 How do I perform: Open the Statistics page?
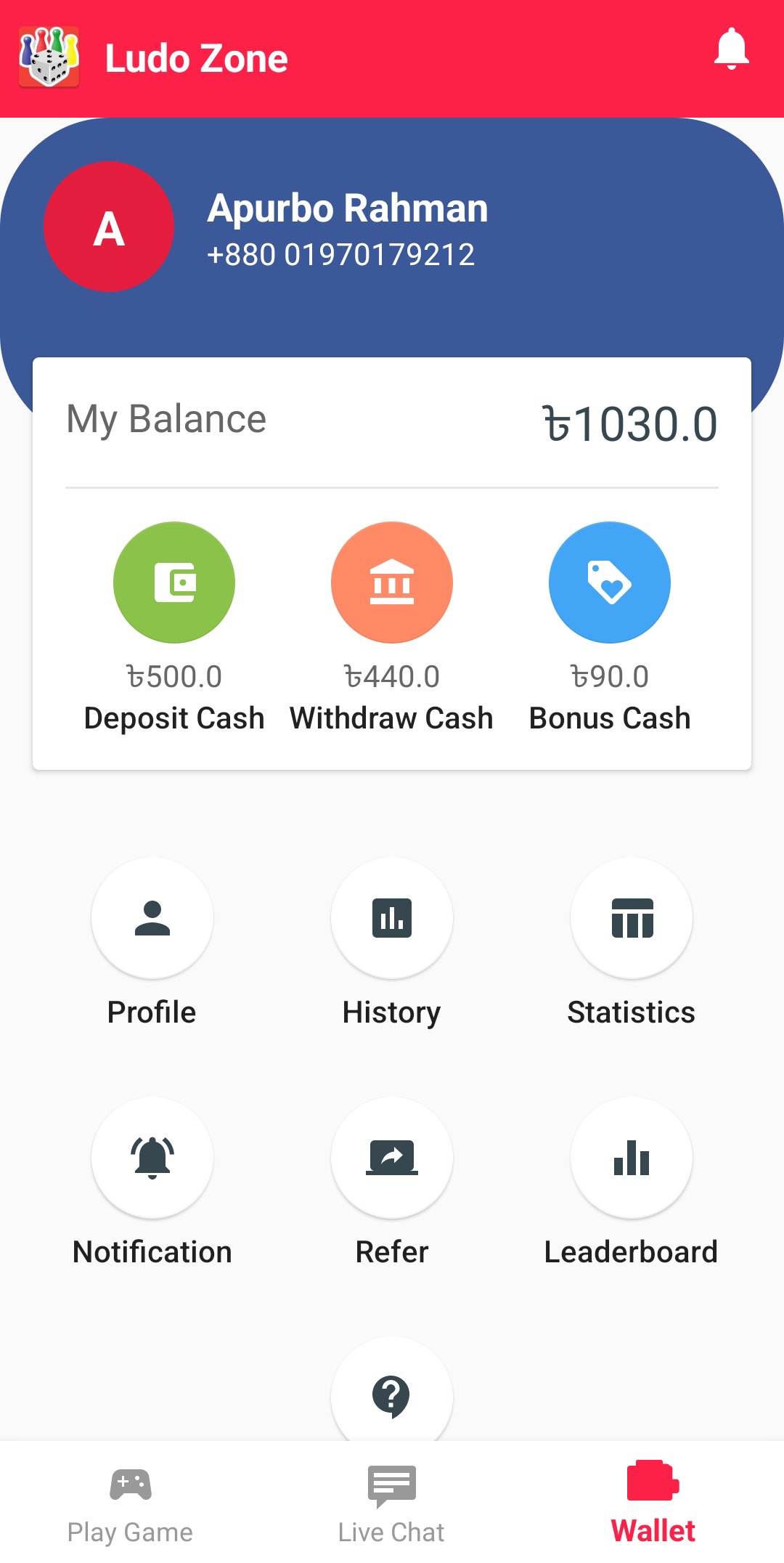tap(632, 918)
